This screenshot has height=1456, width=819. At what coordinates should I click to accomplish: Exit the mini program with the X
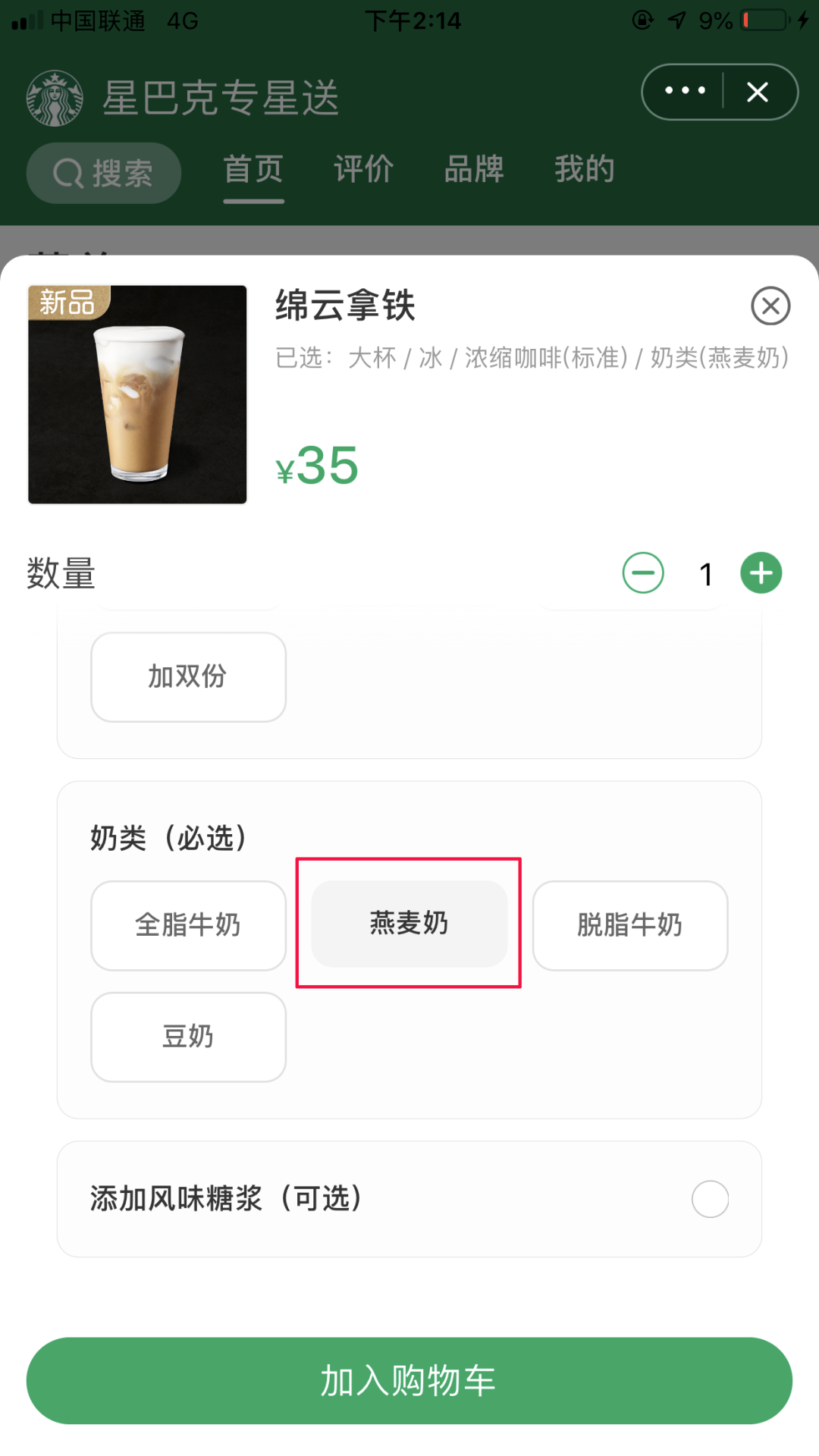point(758,92)
